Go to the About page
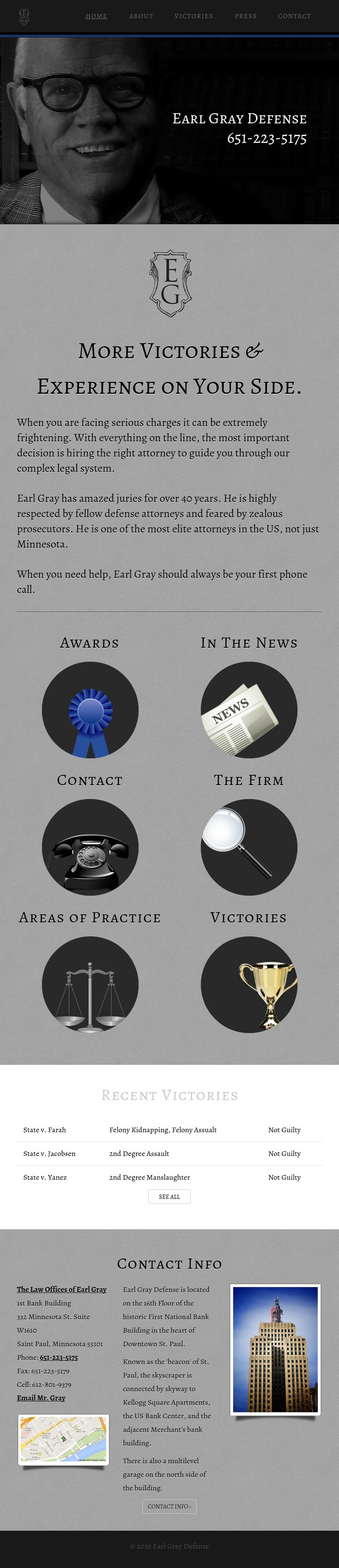The height and width of the screenshot is (1568, 339). click(141, 16)
